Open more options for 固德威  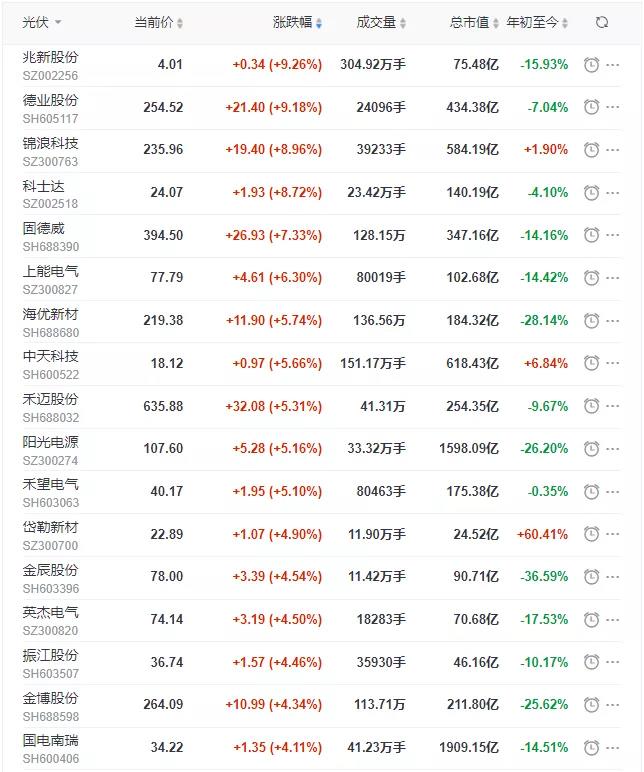coord(613,235)
